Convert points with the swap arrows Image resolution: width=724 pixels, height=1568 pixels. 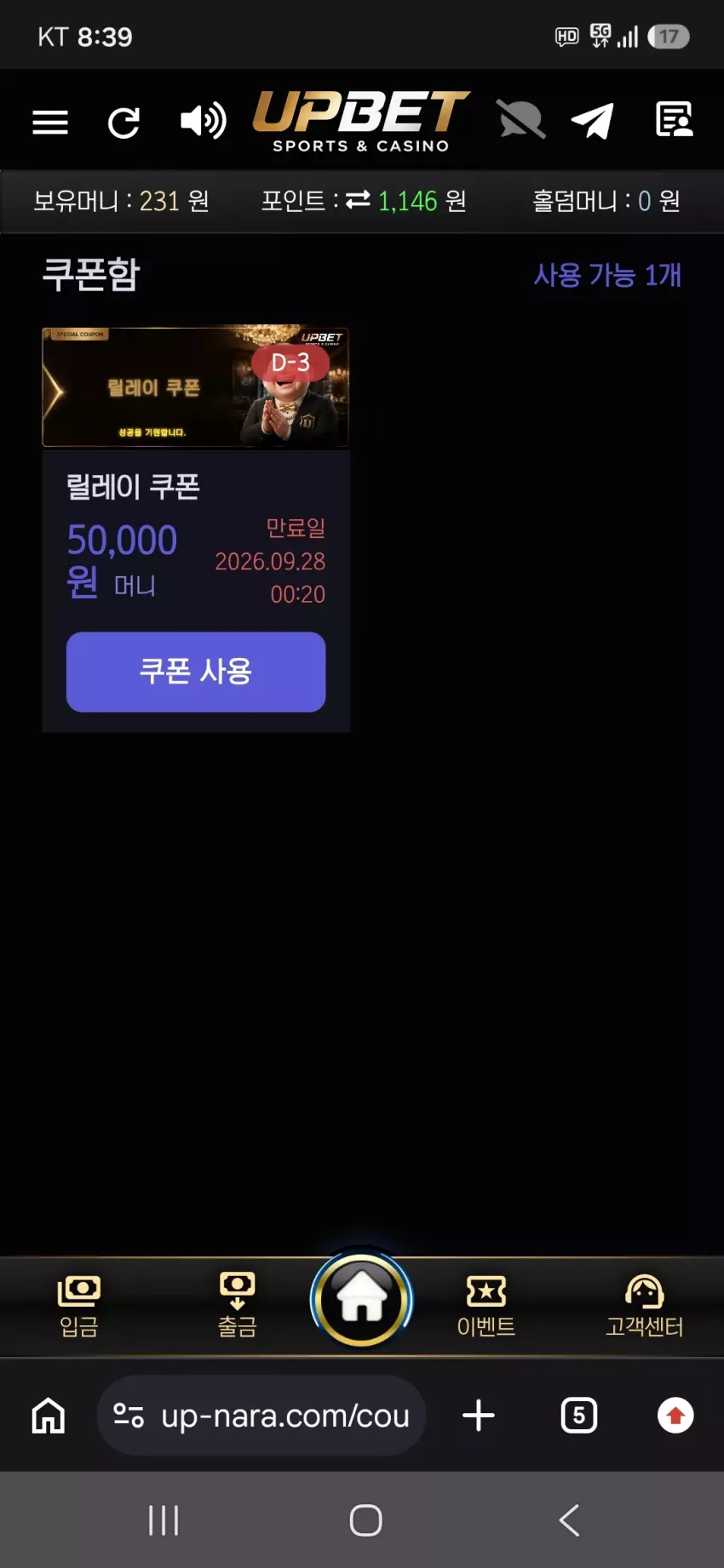pos(358,199)
